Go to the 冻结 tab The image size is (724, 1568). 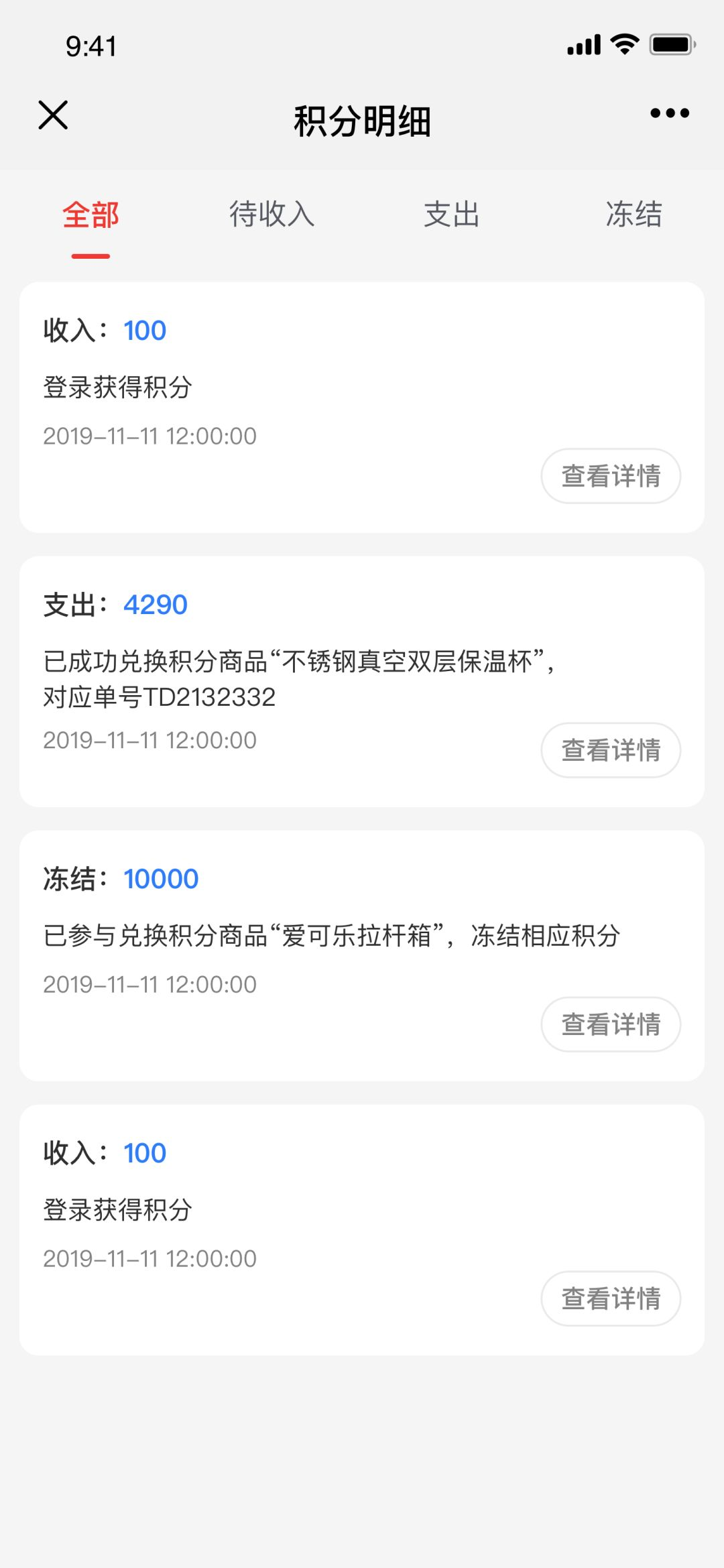[633, 215]
